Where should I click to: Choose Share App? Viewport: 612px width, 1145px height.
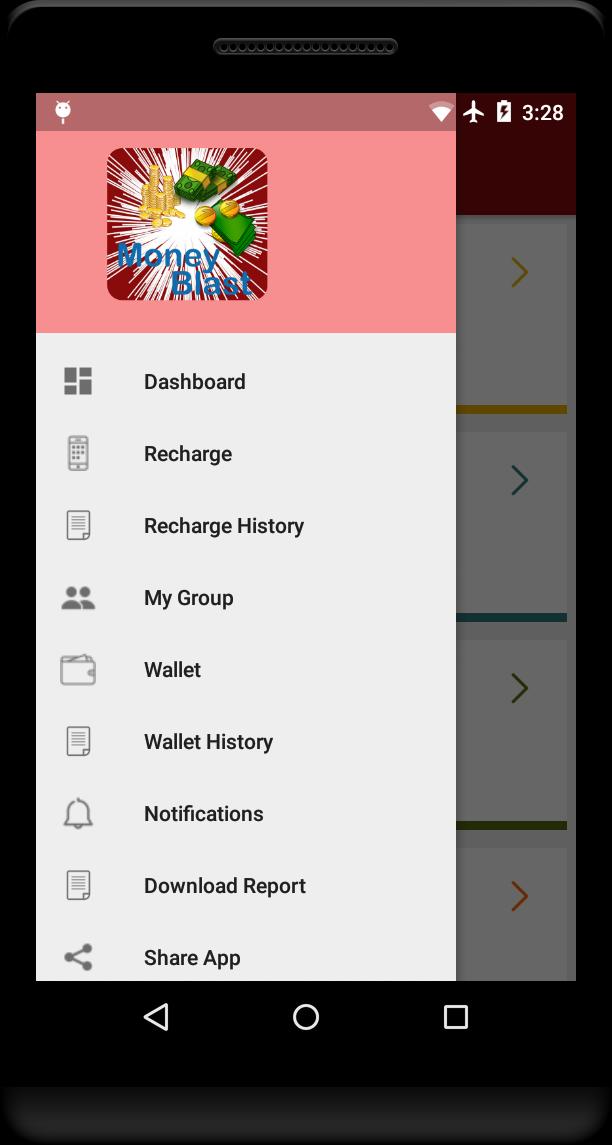coord(192,958)
